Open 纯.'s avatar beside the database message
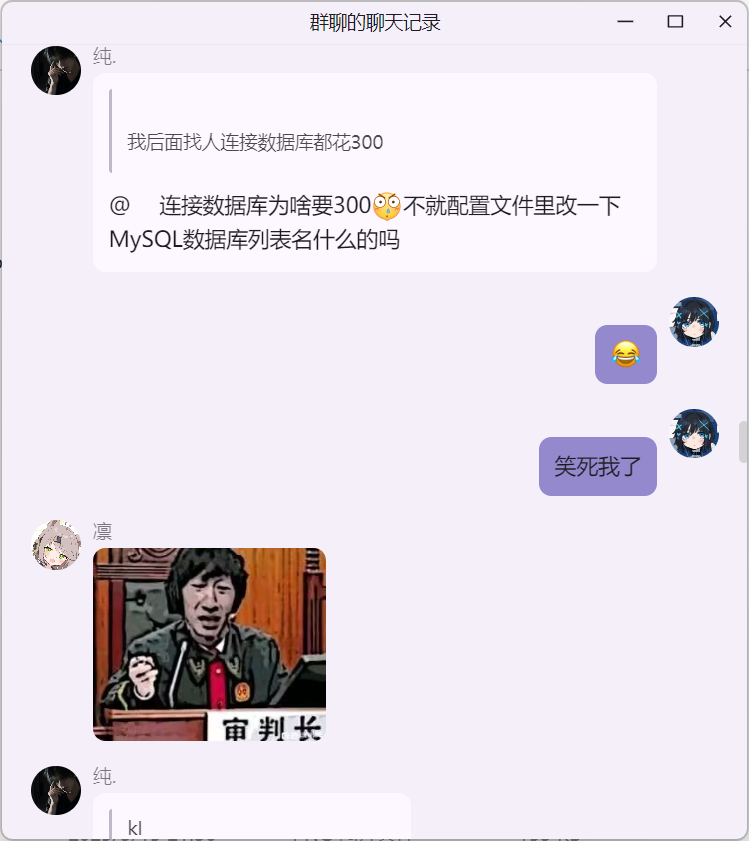This screenshot has height=841, width=749. [x=56, y=70]
